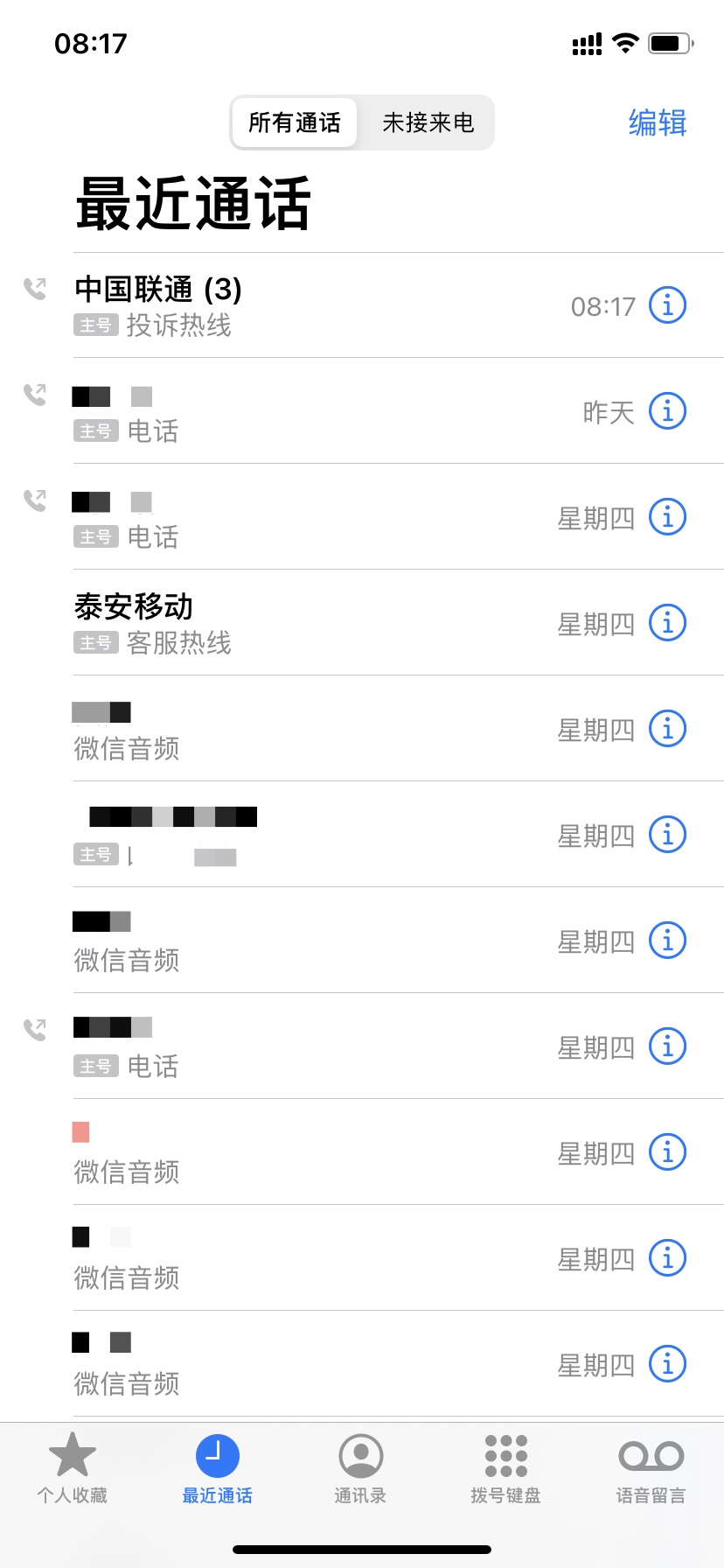This screenshot has height=1568, width=724.
Task: Select the 通讯录 contacts icon
Action: click(x=362, y=1456)
